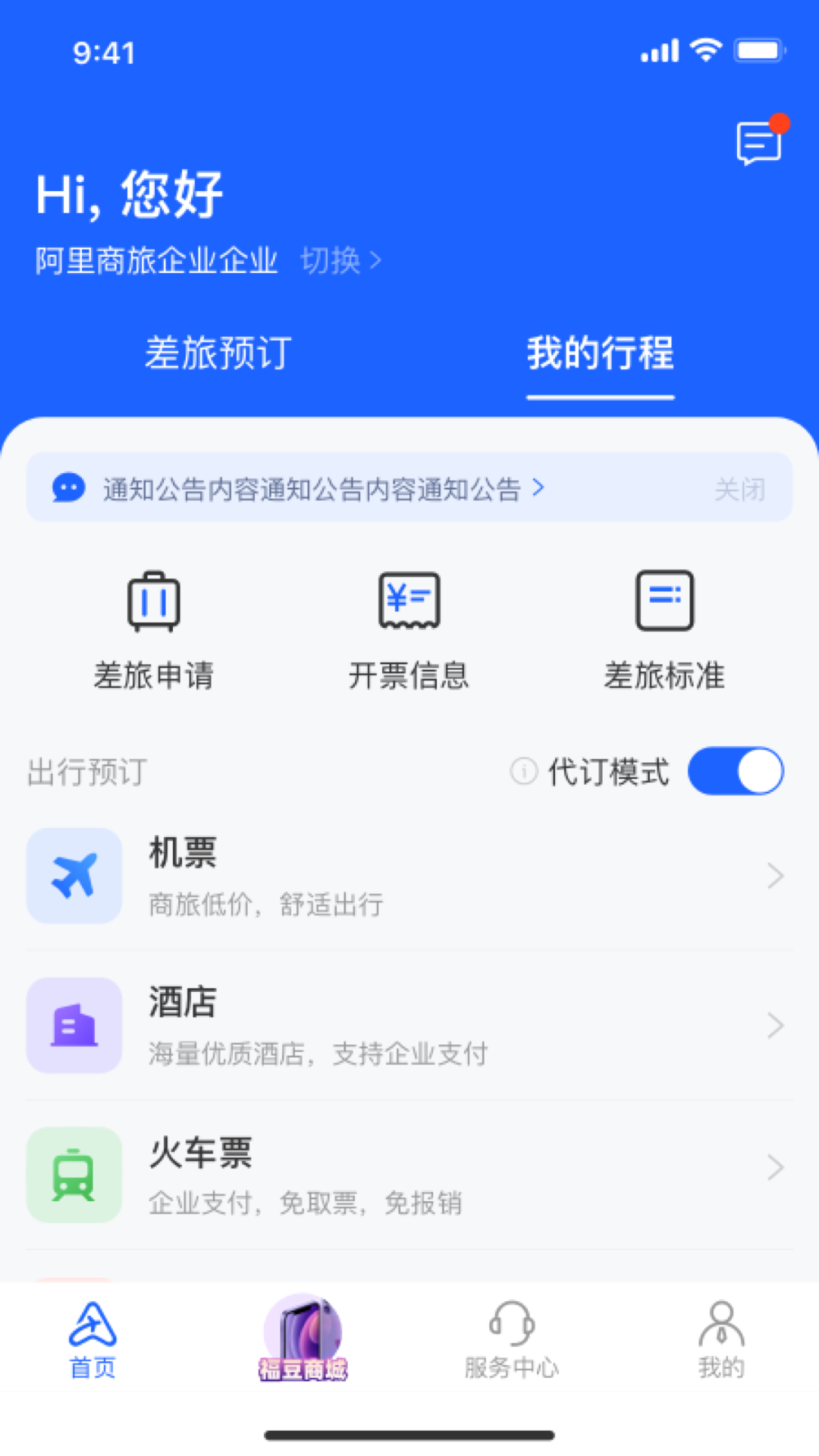Tap the info icon beside 代订模式
Screen dimensions: 819x1456
click(523, 771)
